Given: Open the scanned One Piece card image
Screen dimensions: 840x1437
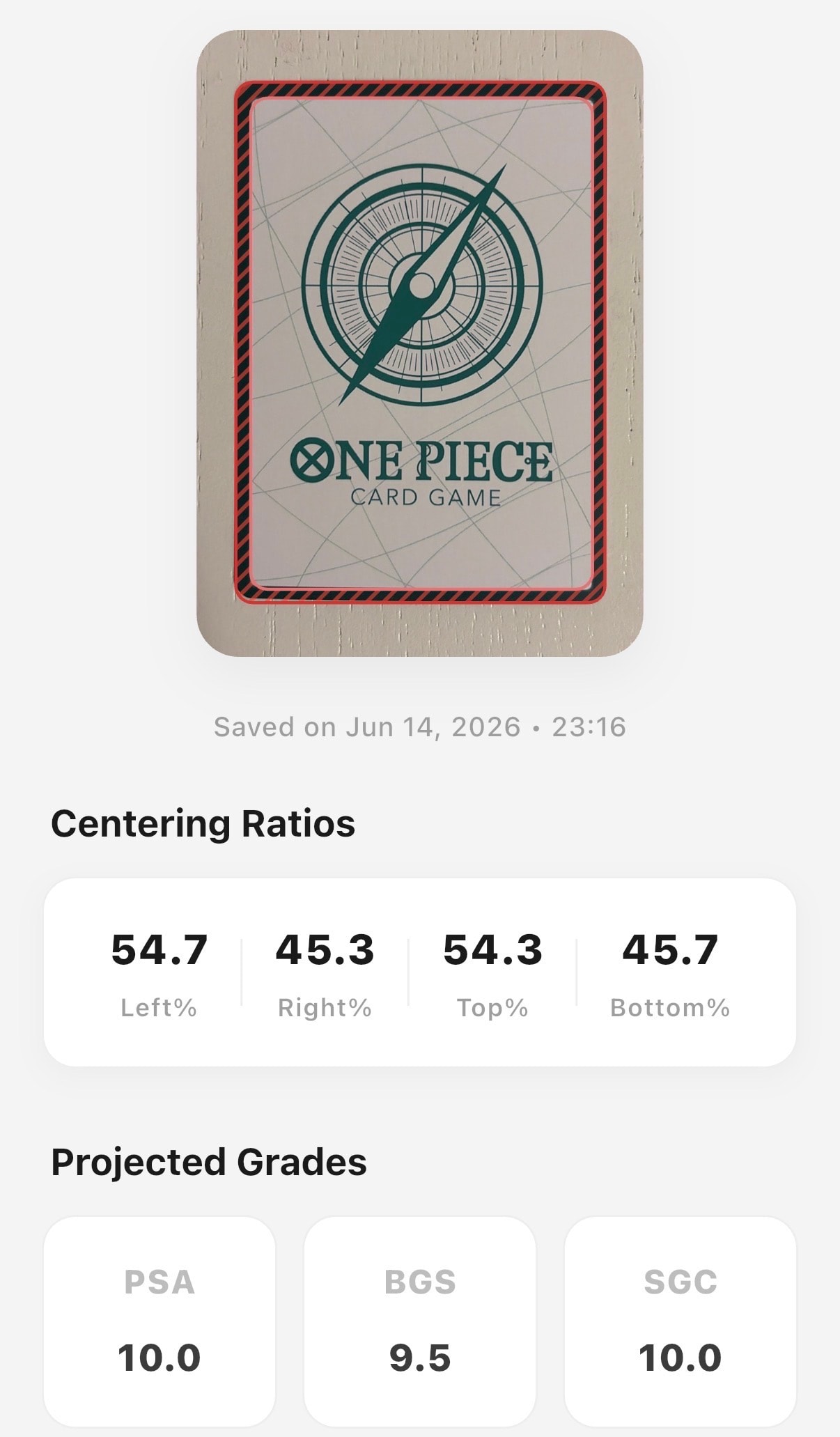Looking at the screenshot, I should [x=420, y=343].
